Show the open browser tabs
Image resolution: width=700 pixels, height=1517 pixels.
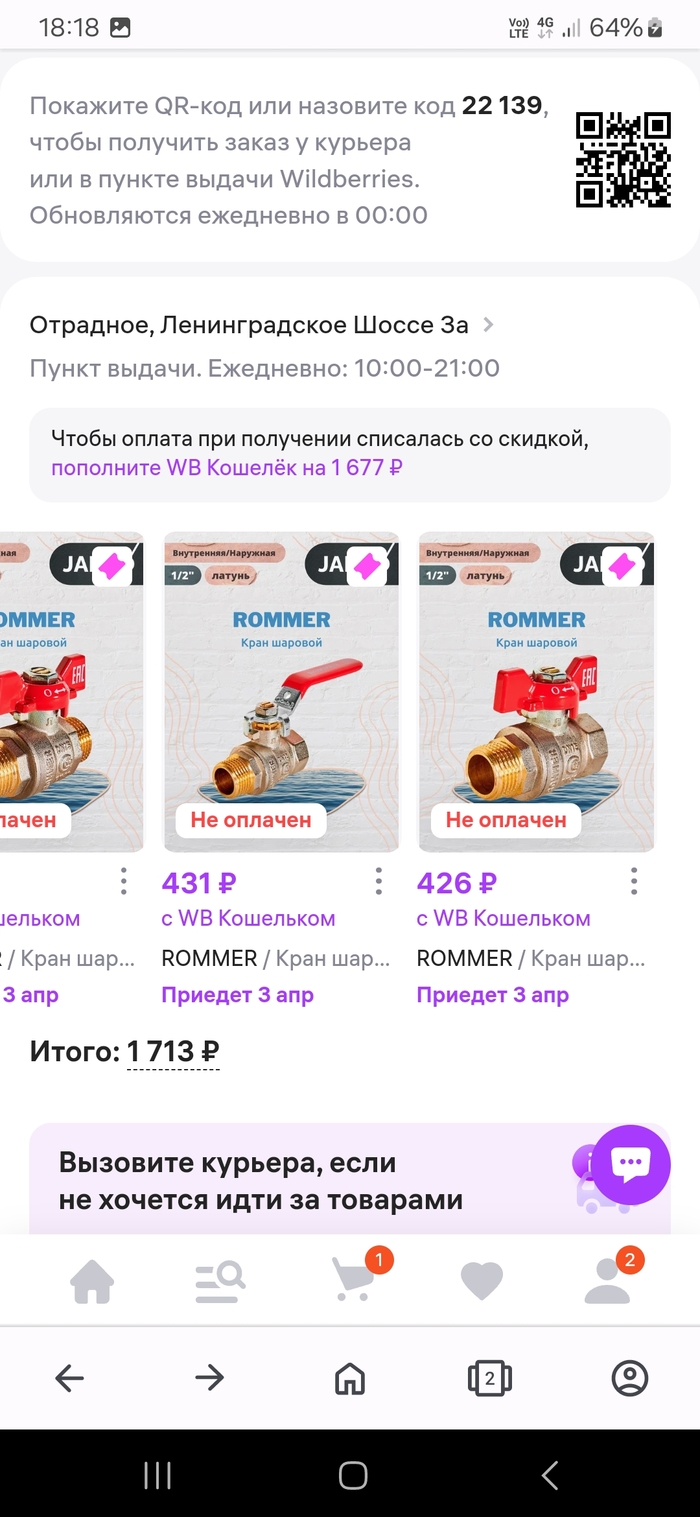tap(489, 1379)
